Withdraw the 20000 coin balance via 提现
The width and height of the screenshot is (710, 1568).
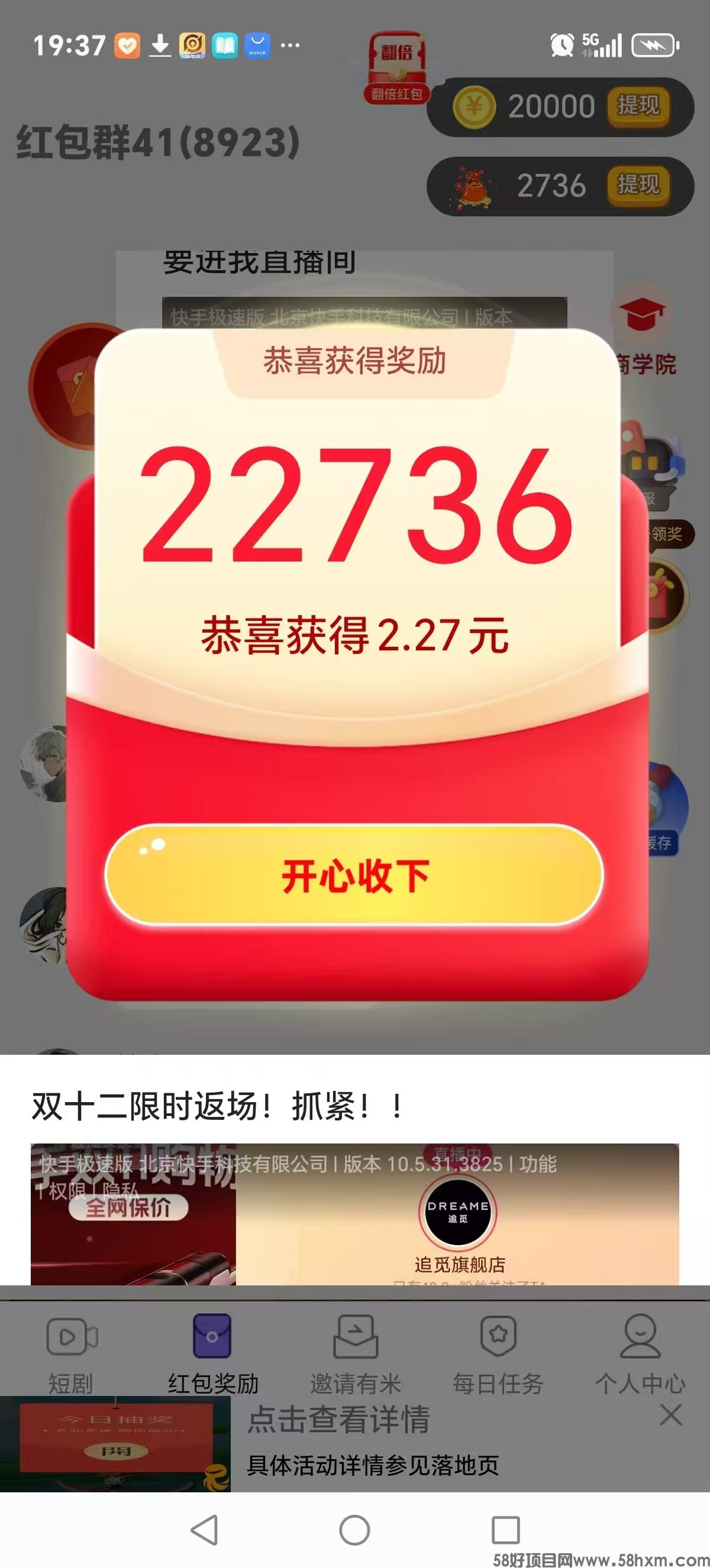[x=638, y=106]
